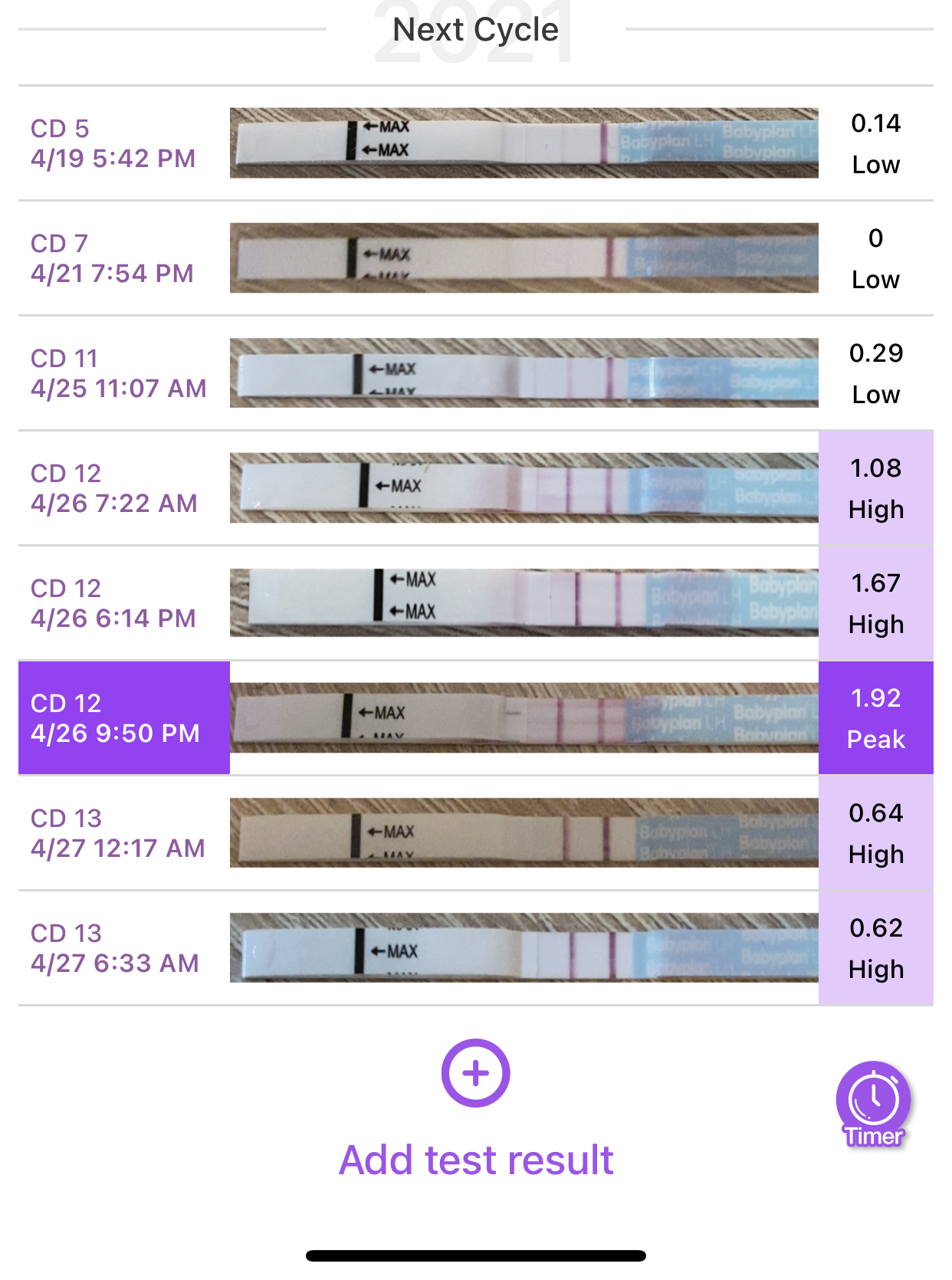View the CD 13 4/27 6:33 AM test
The image size is (952, 1280).
[x=475, y=948]
